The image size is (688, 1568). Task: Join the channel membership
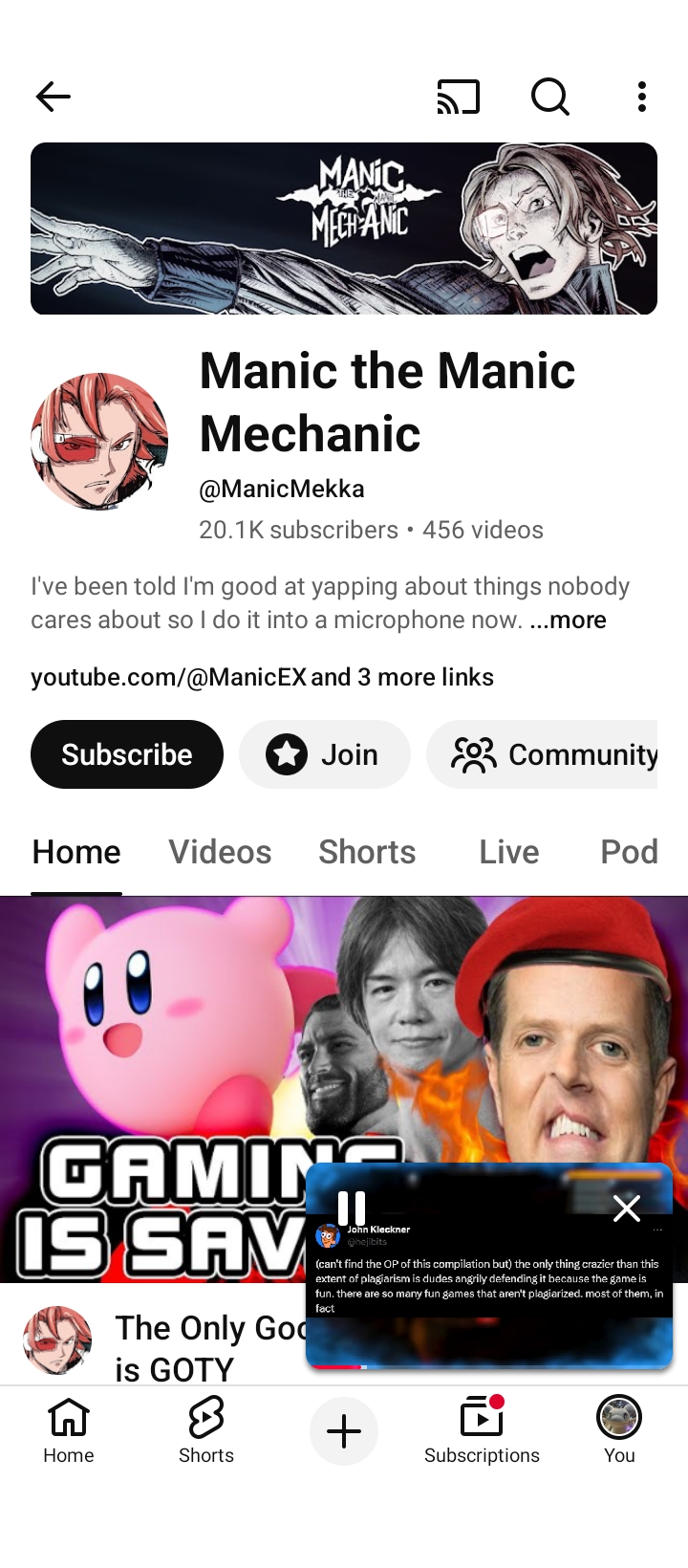point(325,754)
